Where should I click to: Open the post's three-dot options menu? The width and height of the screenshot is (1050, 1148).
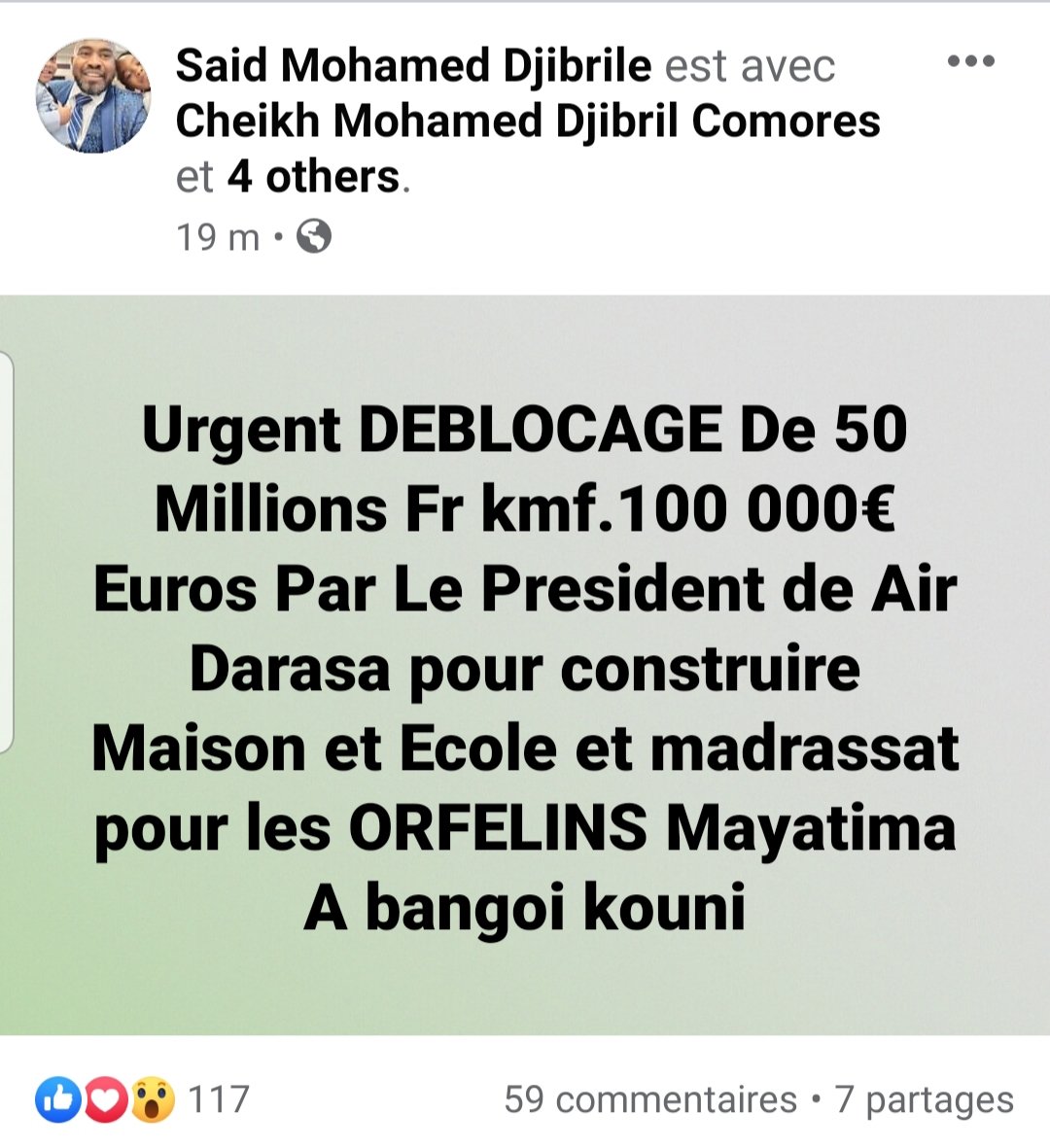970,61
